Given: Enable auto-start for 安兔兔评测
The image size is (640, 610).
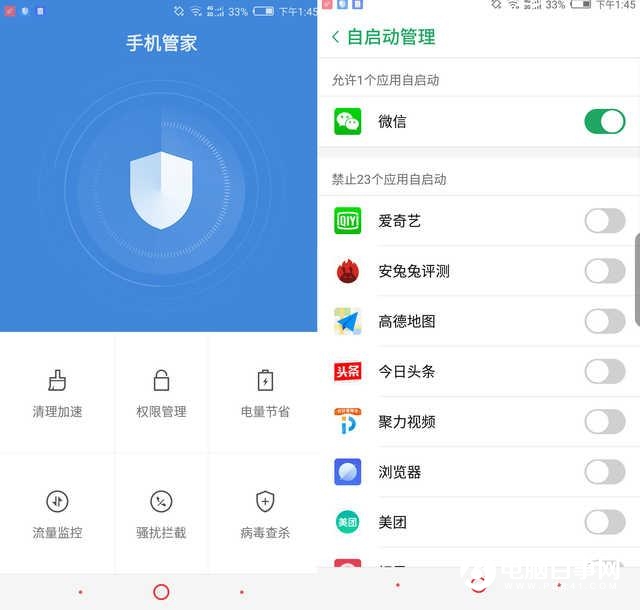Looking at the screenshot, I should tap(604, 271).
